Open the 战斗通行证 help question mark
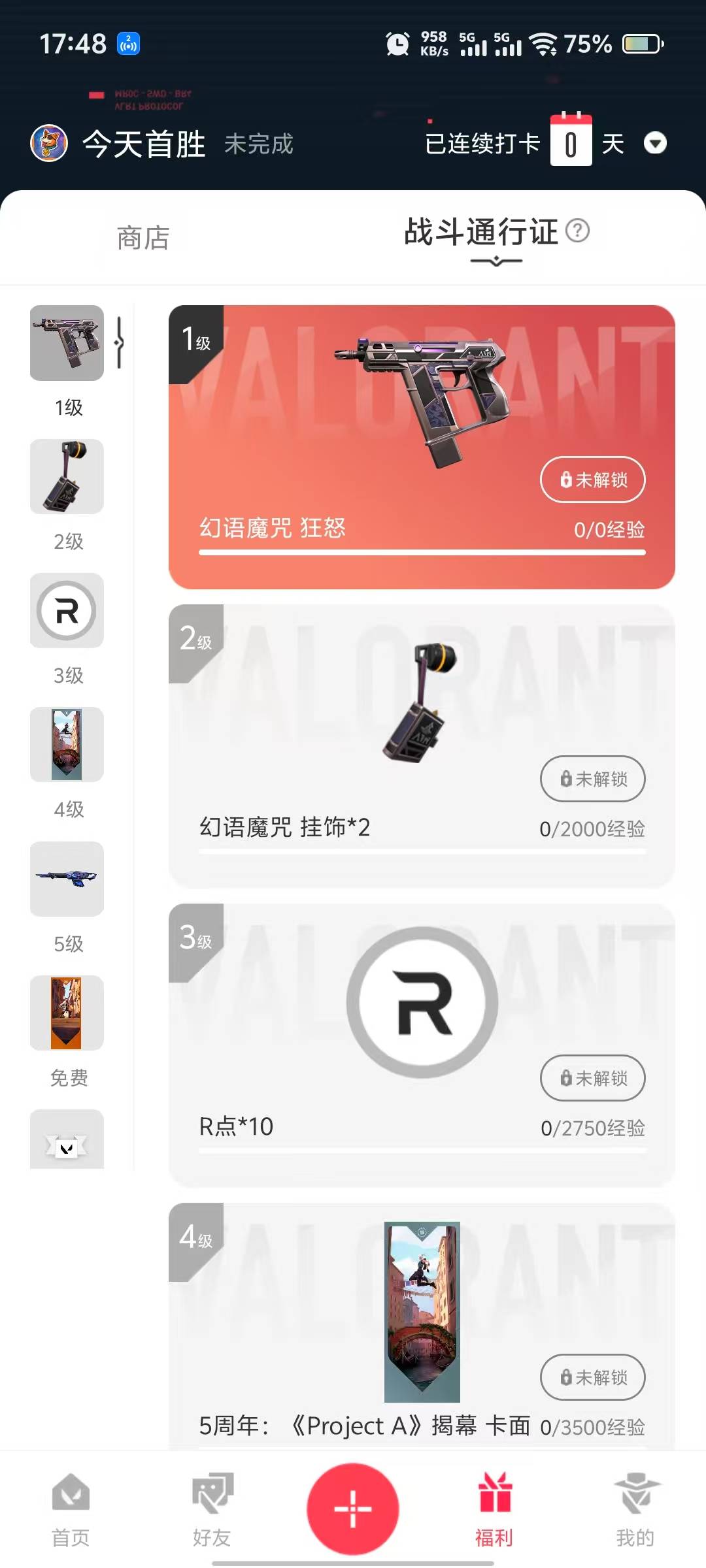Image resolution: width=706 pixels, height=1568 pixels. (577, 231)
